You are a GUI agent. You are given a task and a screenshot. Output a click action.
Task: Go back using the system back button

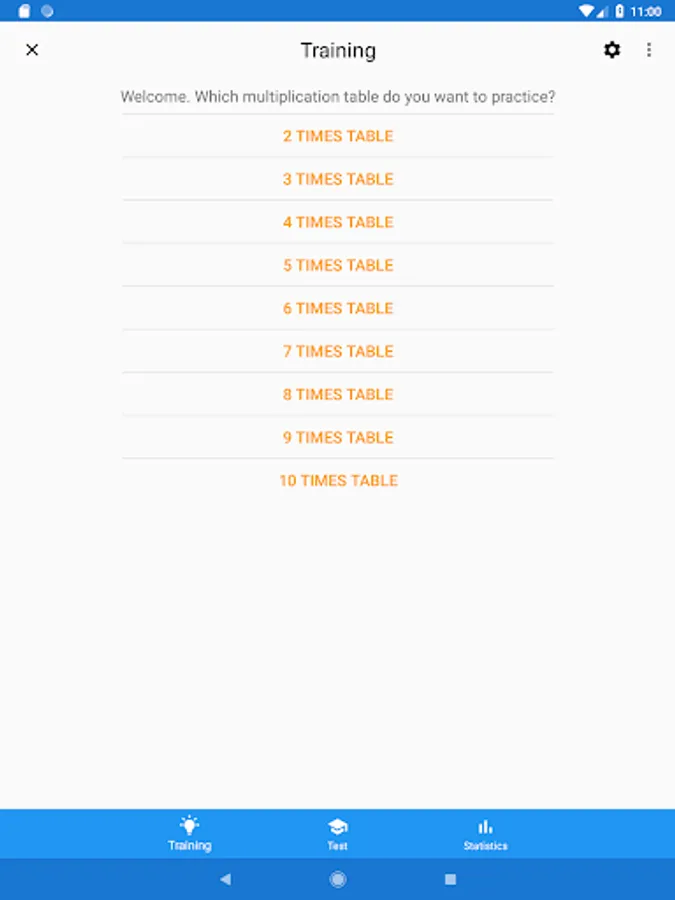tap(225, 879)
